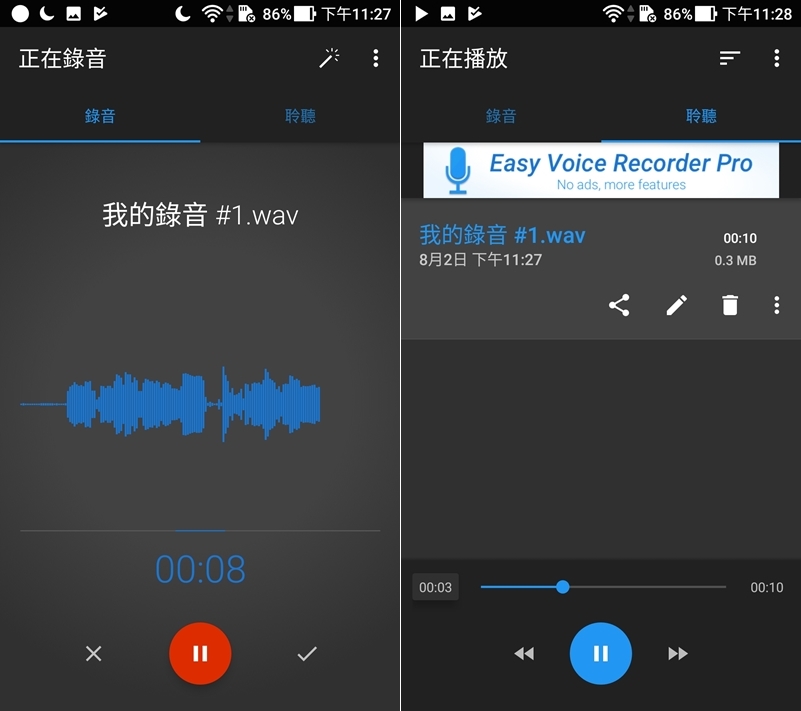
Task: Share the recording 我的錄音 #1.wav
Action: pyautogui.click(x=619, y=306)
